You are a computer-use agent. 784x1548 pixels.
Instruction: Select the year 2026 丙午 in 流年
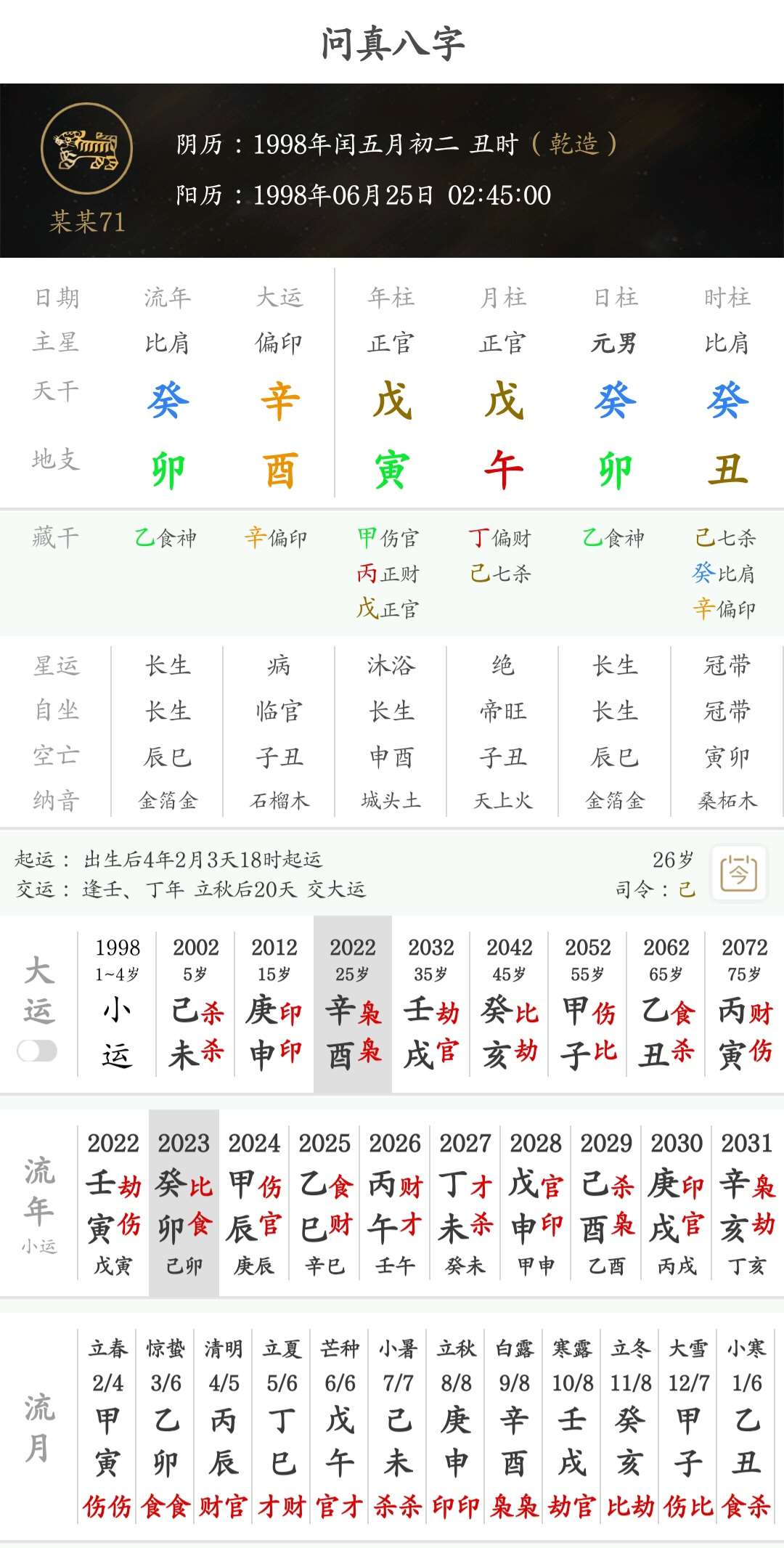(x=395, y=1202)
